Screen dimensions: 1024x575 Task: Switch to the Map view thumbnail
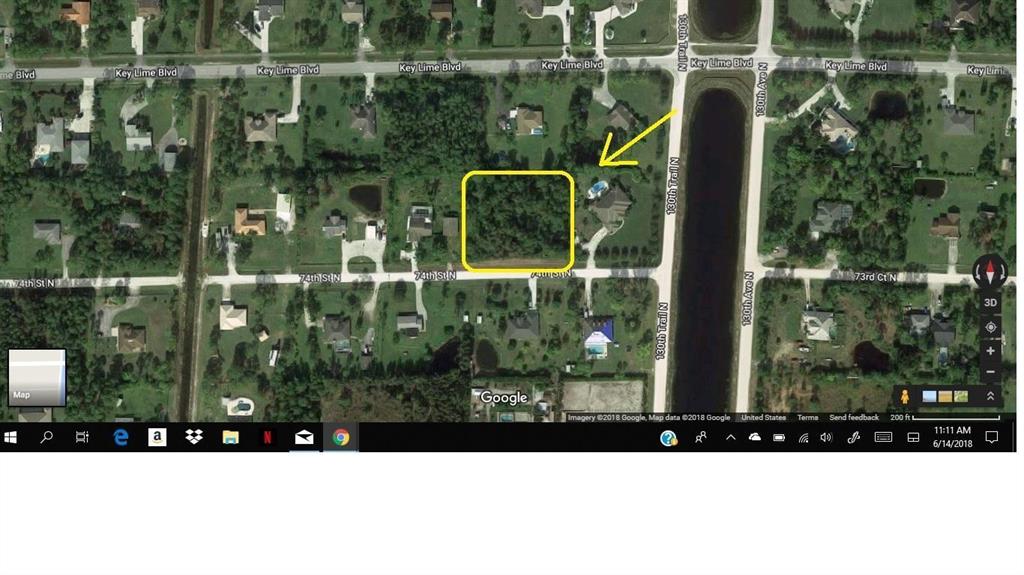point(37,377)
